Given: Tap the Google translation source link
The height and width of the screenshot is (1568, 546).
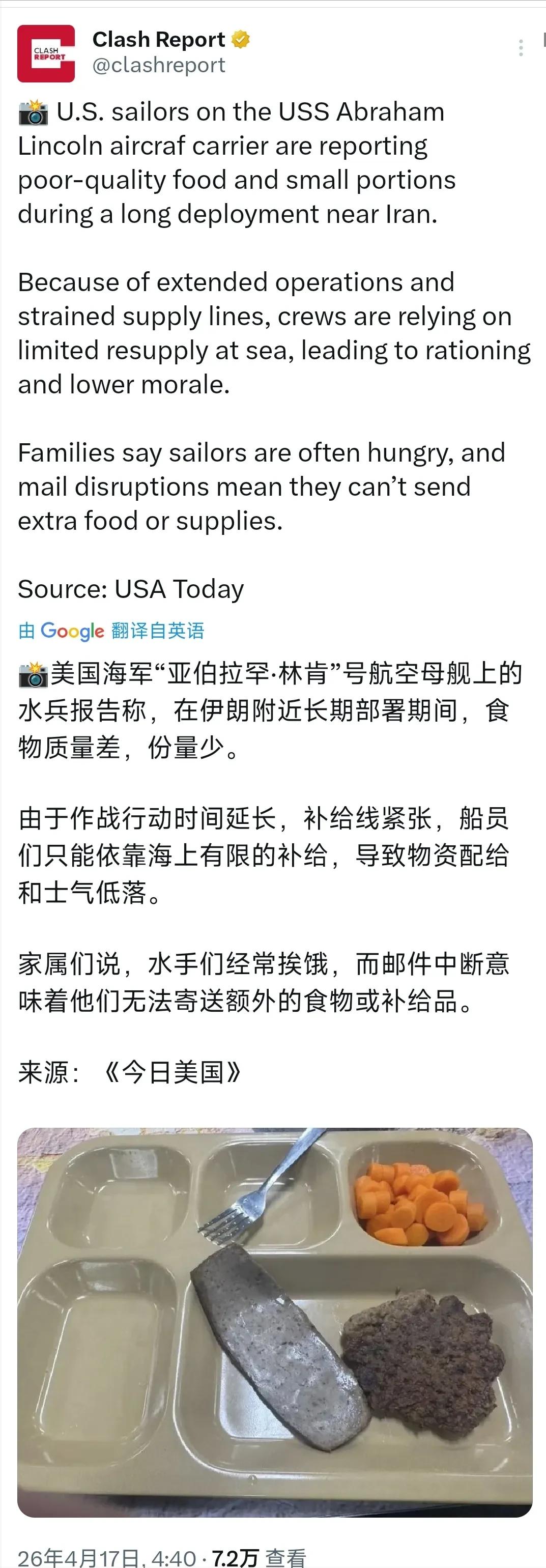Looking at the screenshot, I should point(111,631).
